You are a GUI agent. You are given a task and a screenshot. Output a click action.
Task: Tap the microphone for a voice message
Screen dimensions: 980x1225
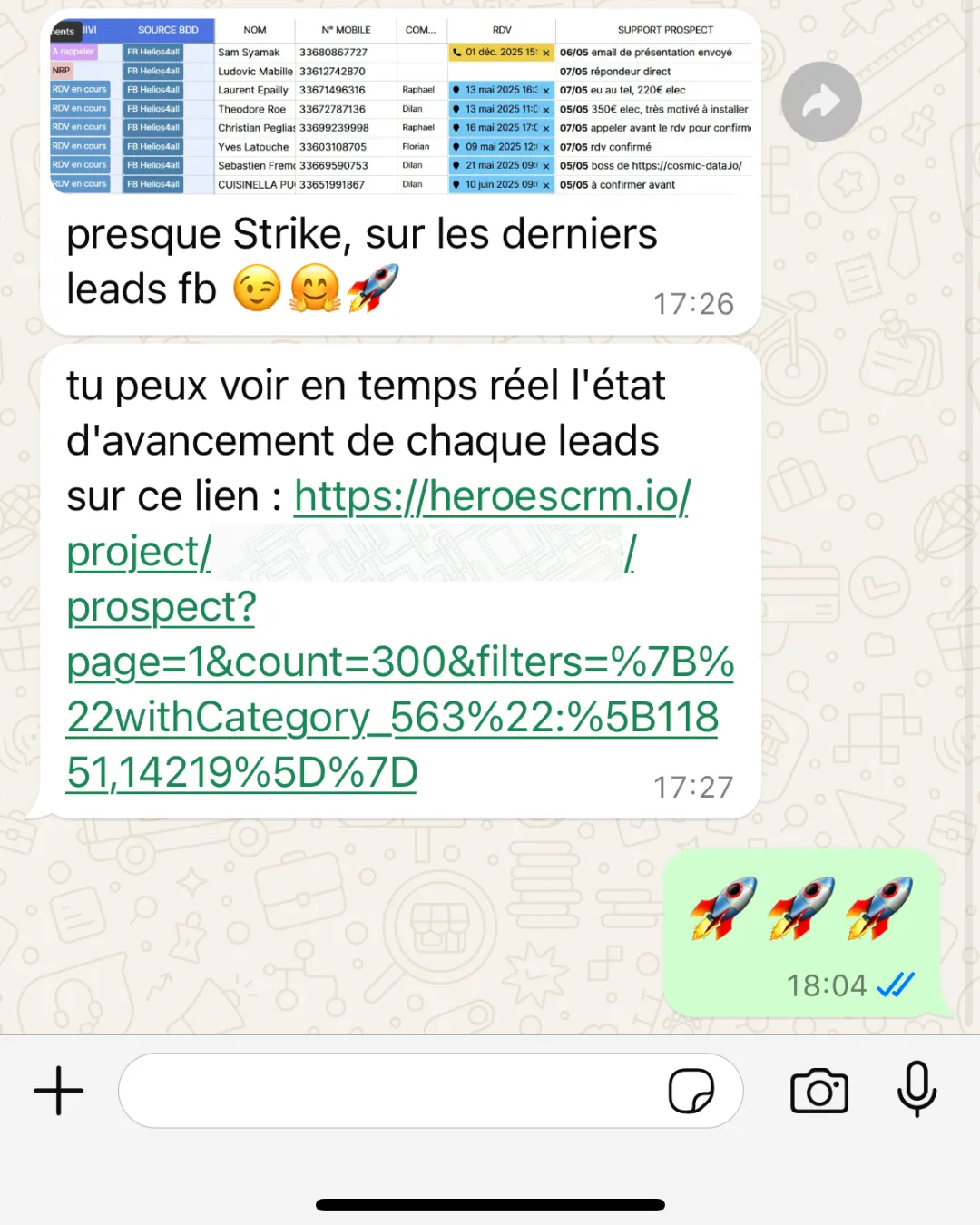tap(916, 1089)
